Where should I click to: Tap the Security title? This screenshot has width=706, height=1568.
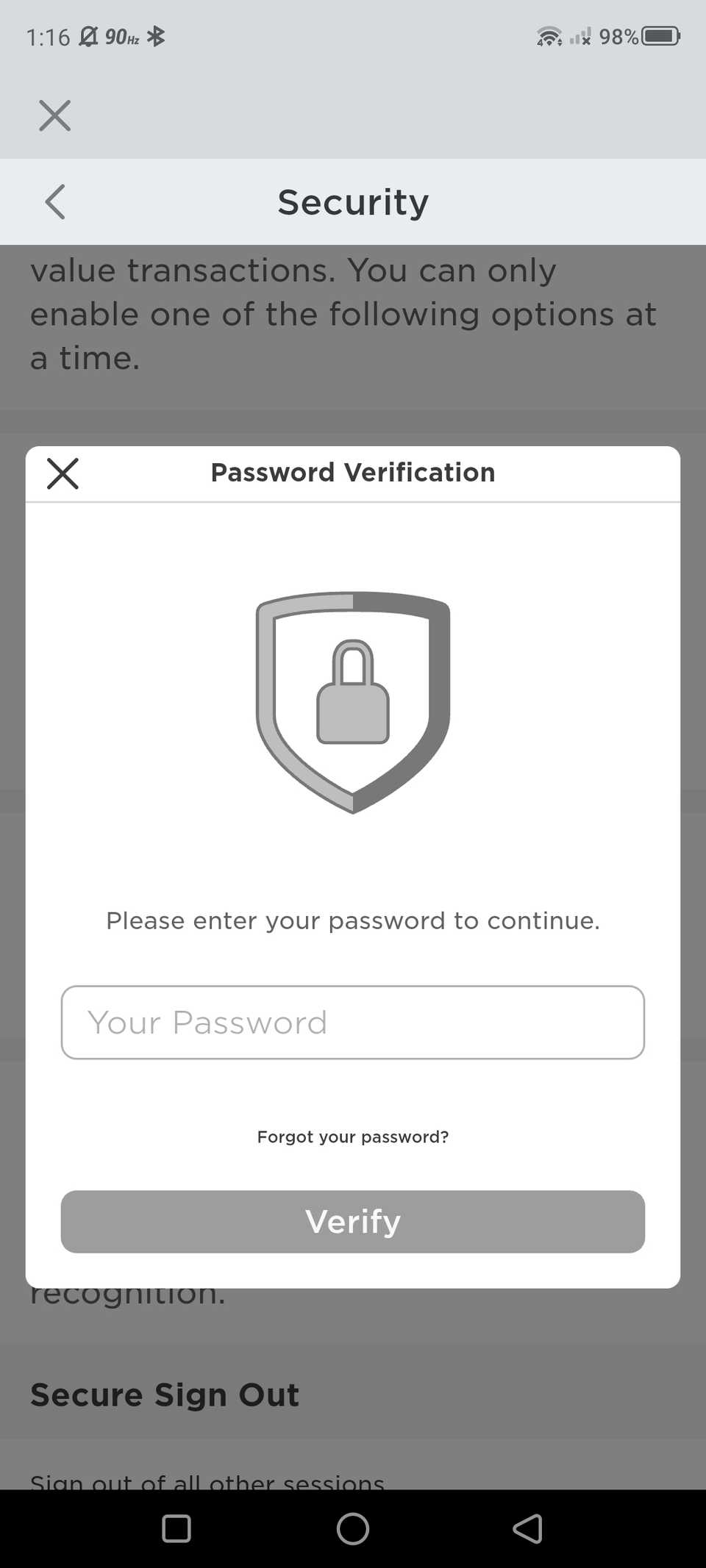tap(353, 201)
